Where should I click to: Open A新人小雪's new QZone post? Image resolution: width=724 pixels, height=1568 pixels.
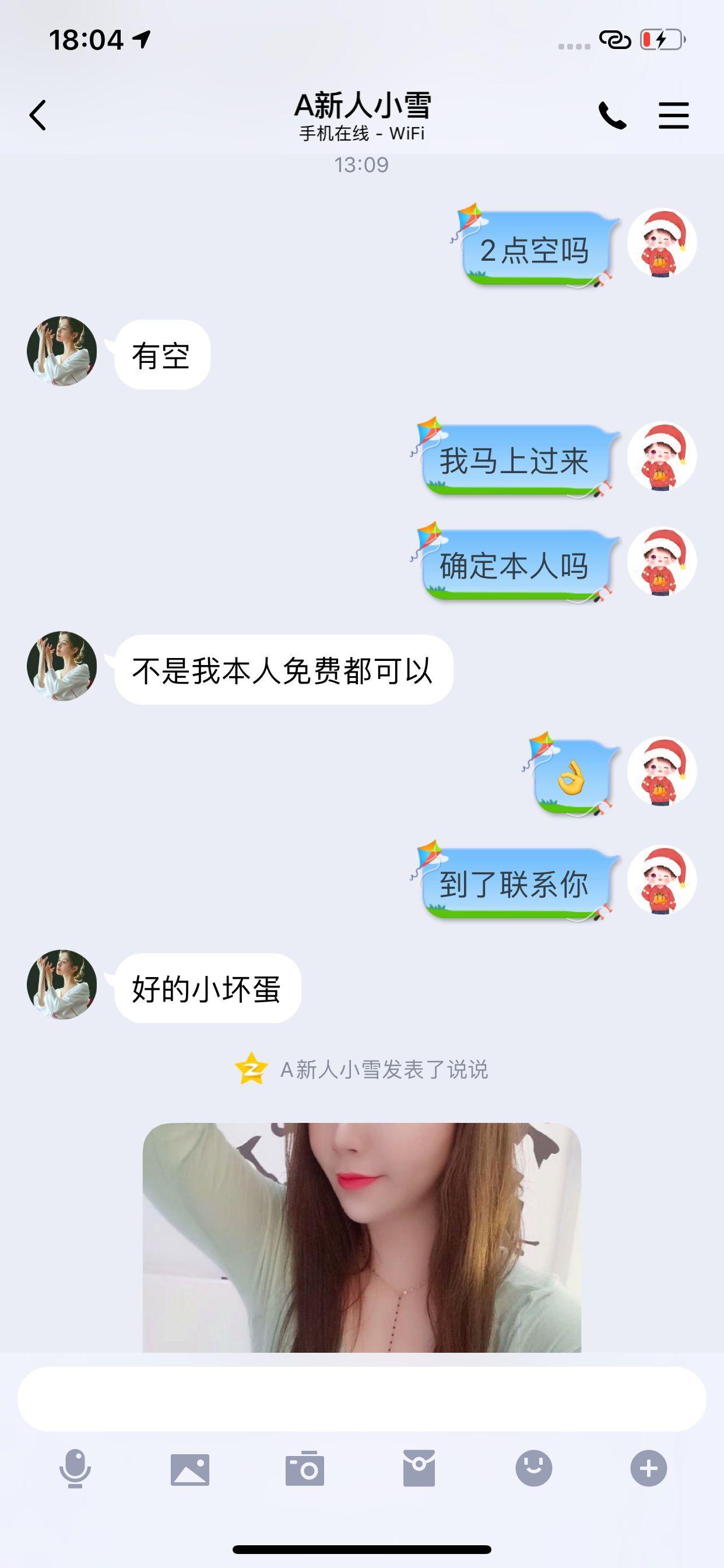coord(385,1068)
